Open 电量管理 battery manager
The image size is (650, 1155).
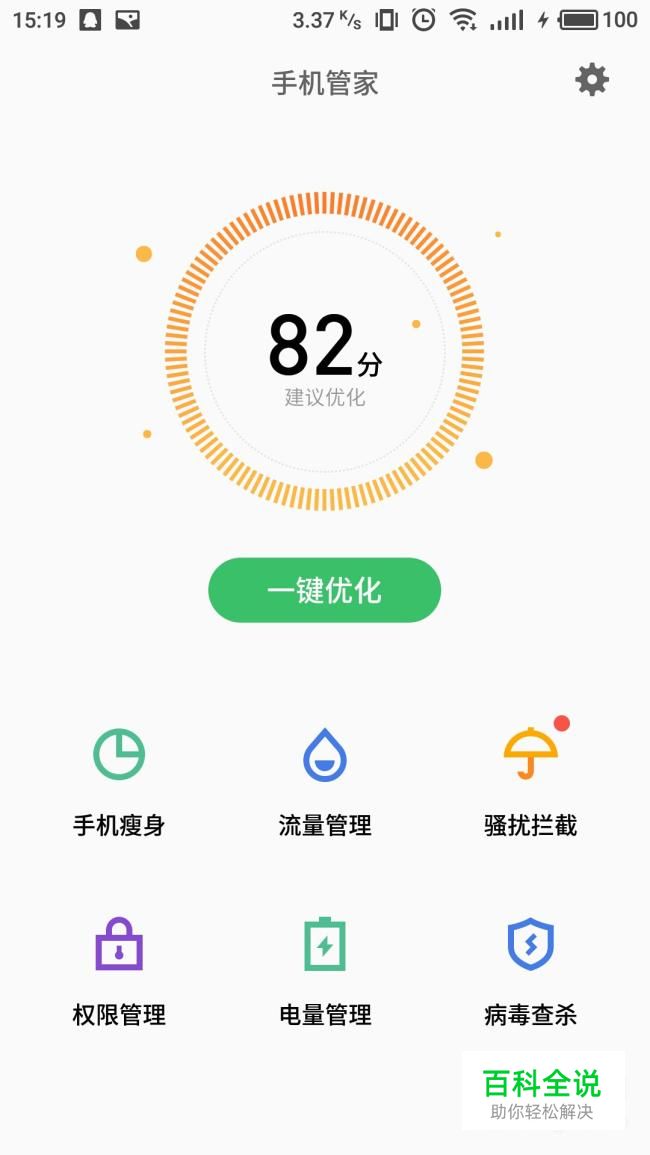[x=325, y=972]
